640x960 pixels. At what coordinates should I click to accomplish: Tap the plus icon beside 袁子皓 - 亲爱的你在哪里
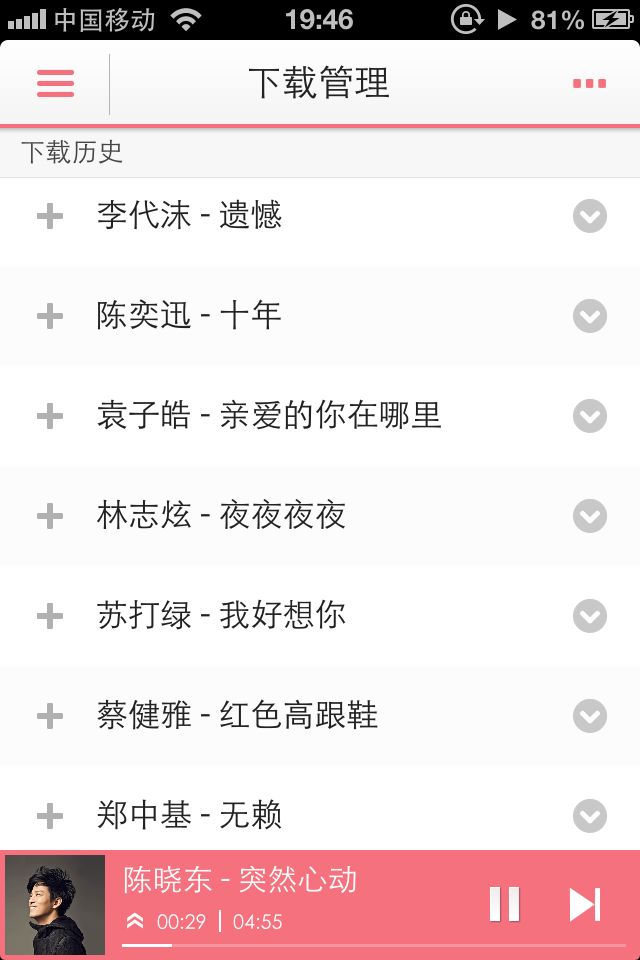[x=50, y=416]
